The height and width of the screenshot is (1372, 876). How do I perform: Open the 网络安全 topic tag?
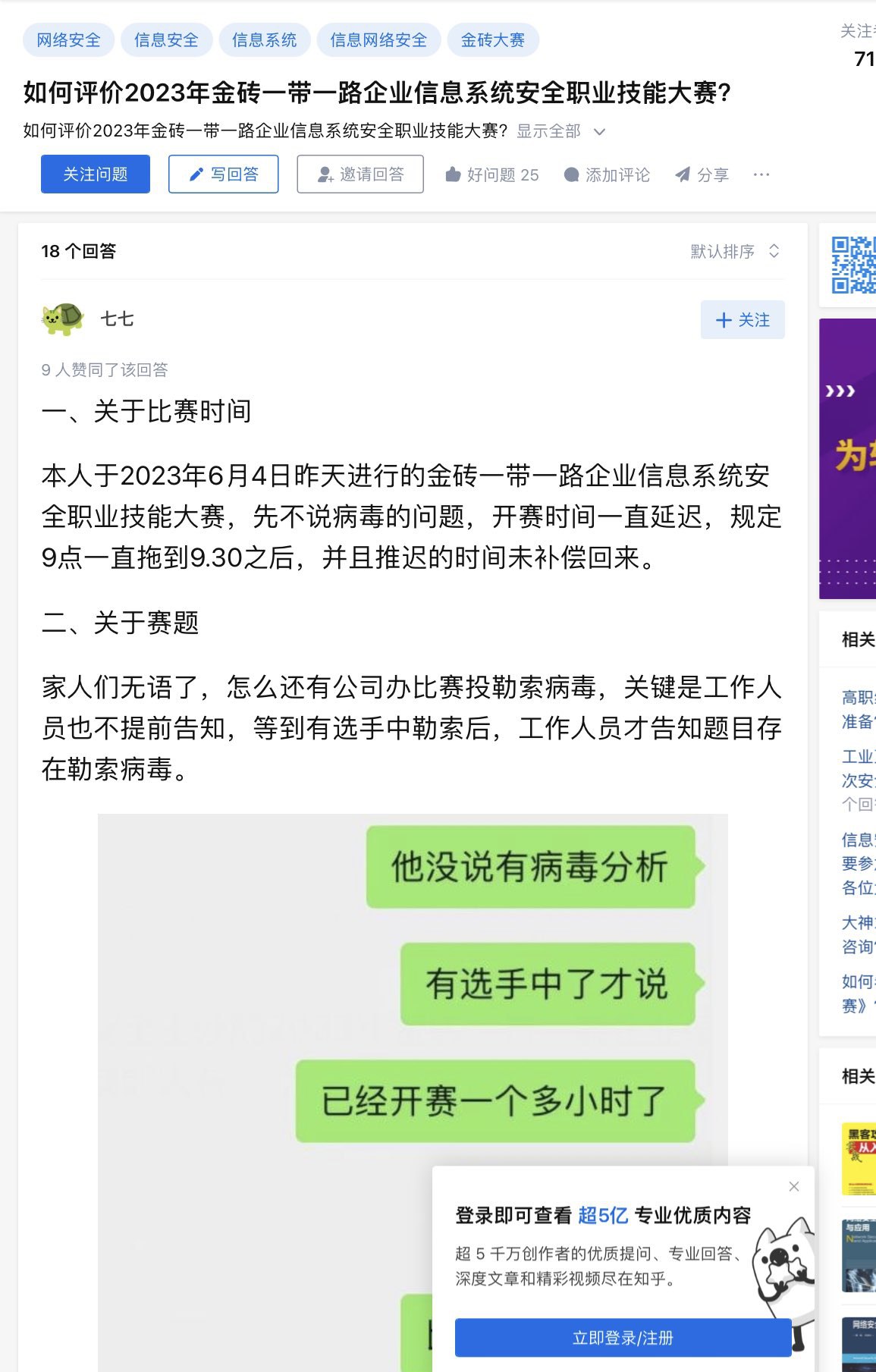point(68,40)
